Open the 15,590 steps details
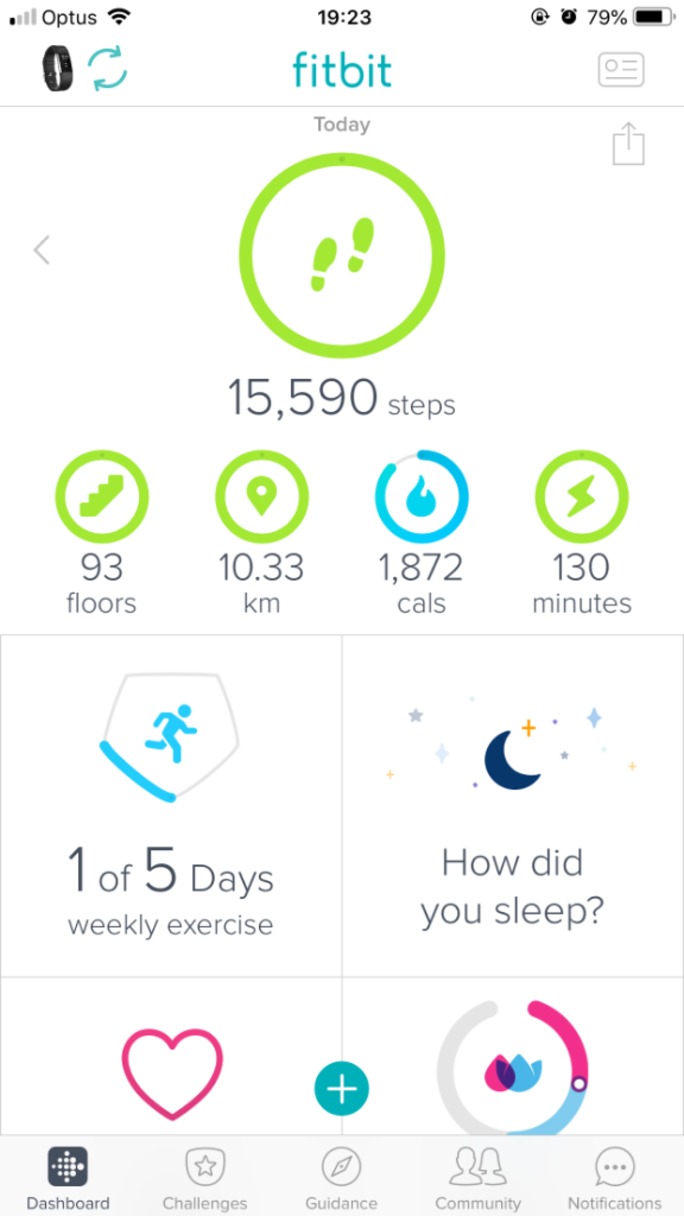Image resolution: width=684 pixels, height=1216 pixels. pyautogui.click(x=341, y=256)
